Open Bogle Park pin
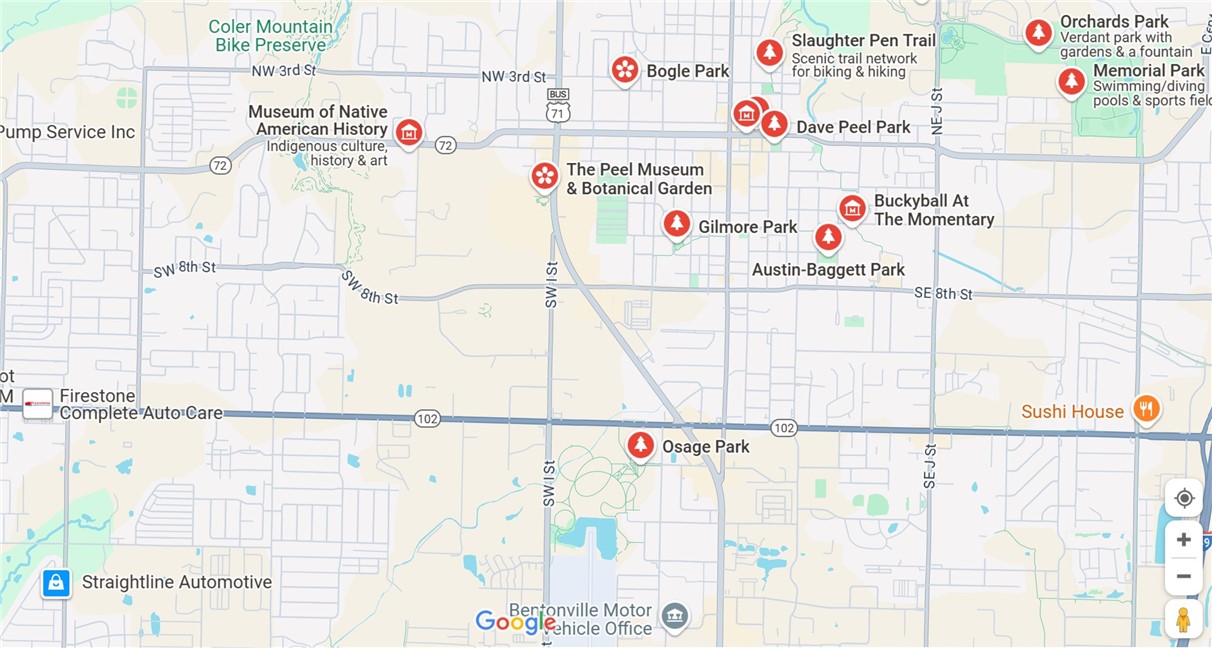Image resolution: width=1212 pixels, height=648 pixels. (x=625, y=69)
